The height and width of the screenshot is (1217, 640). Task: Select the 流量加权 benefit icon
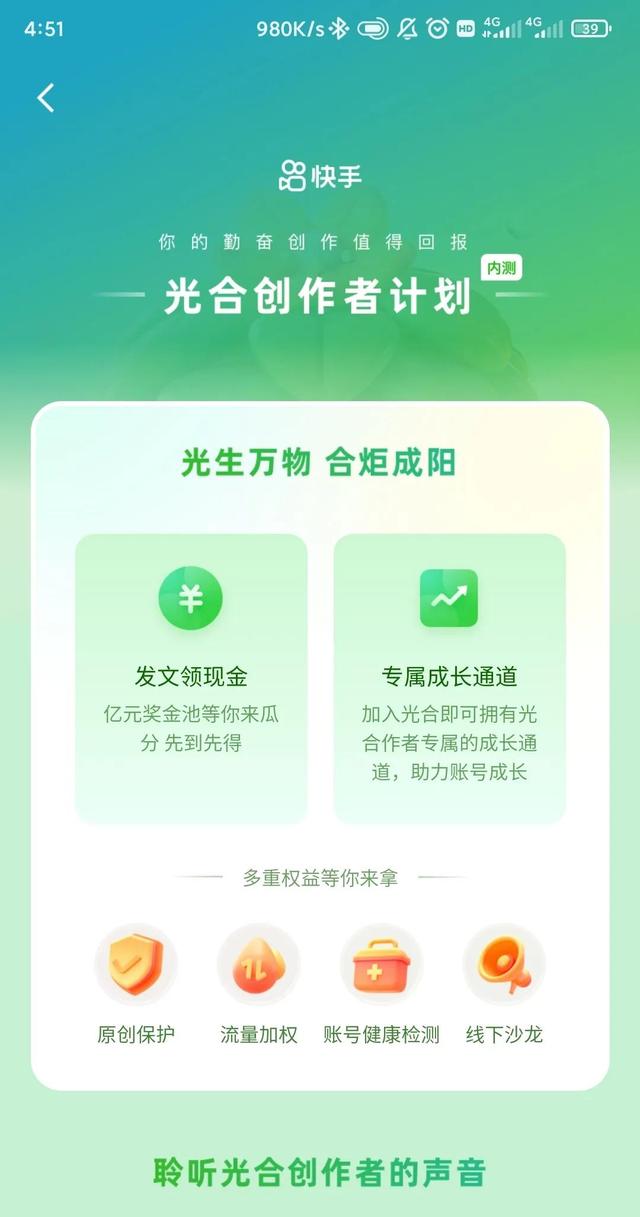coord(259,965)
